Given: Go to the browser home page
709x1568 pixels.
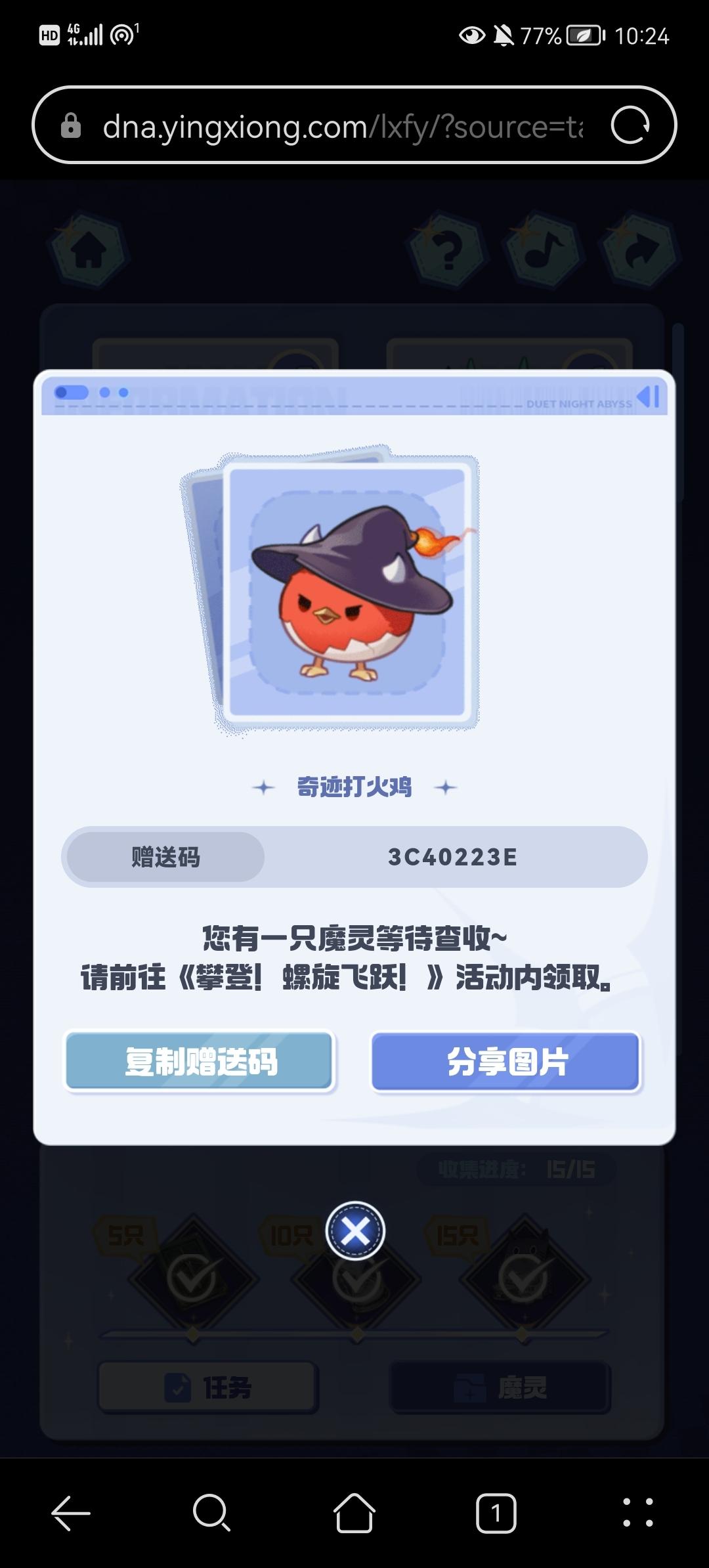Looking at the screenshot, I should (x=354, y=1513).
